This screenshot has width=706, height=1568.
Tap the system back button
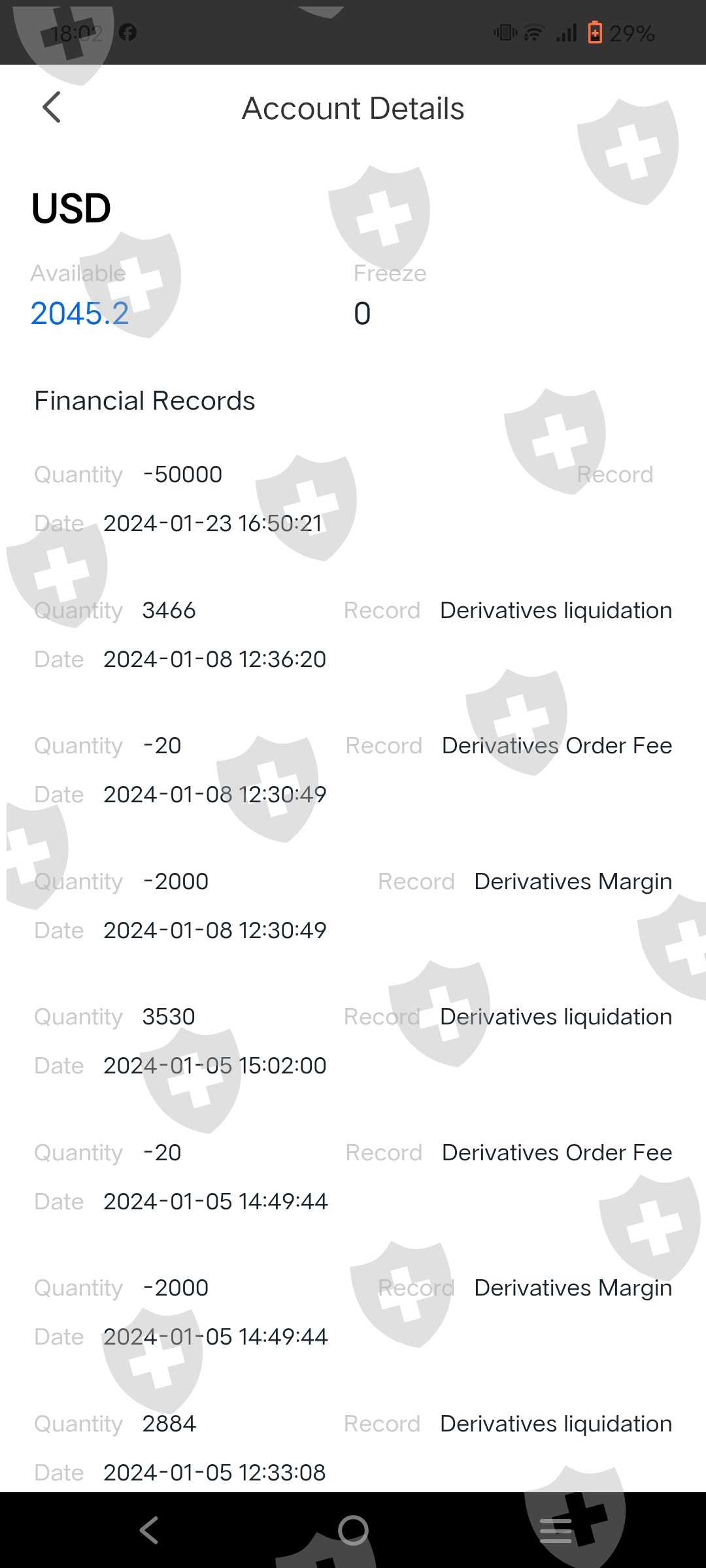pos(149,1529)
